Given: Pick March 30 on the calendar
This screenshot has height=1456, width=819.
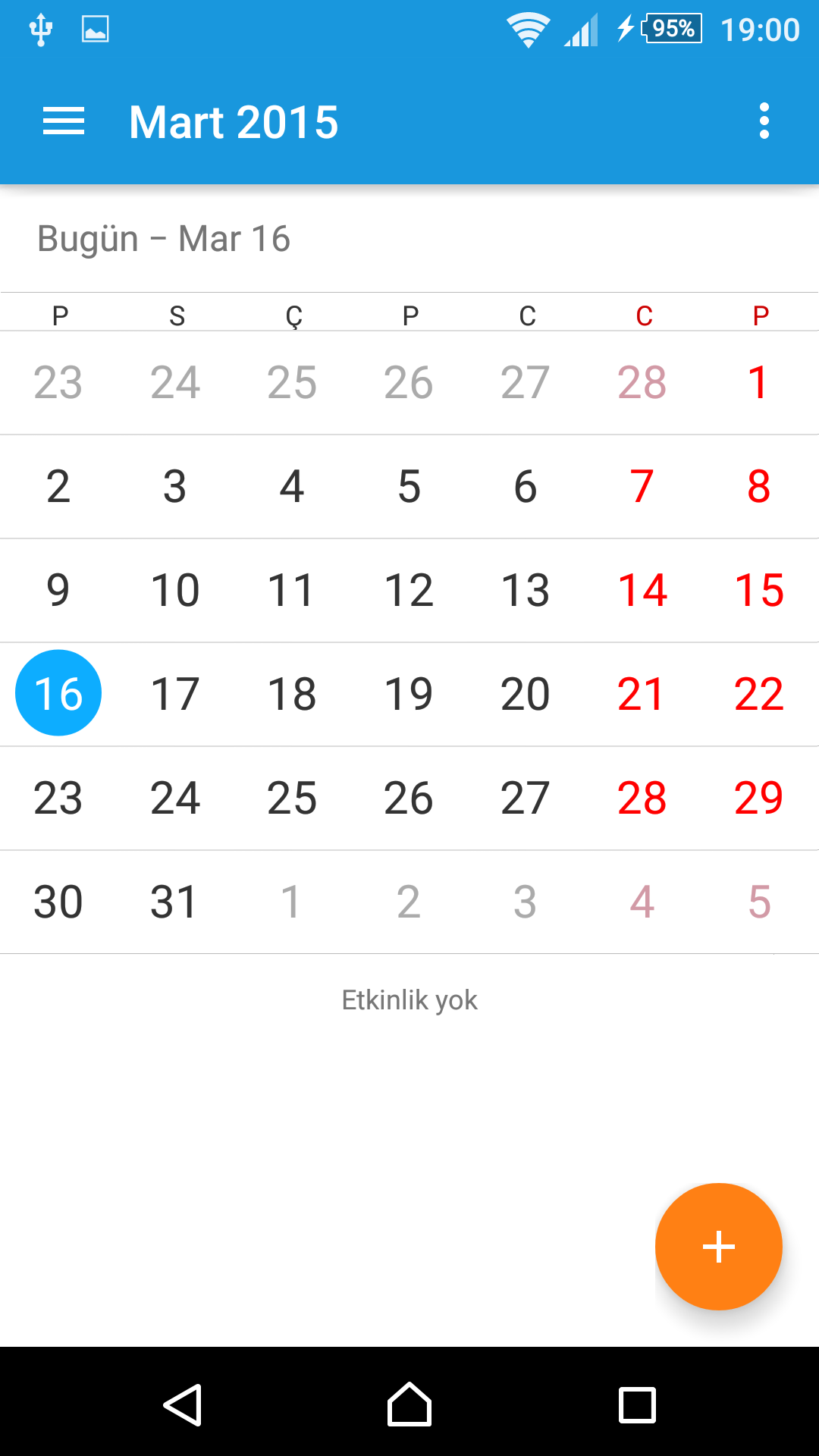Looking at the screenshot, I should [58, 902].
